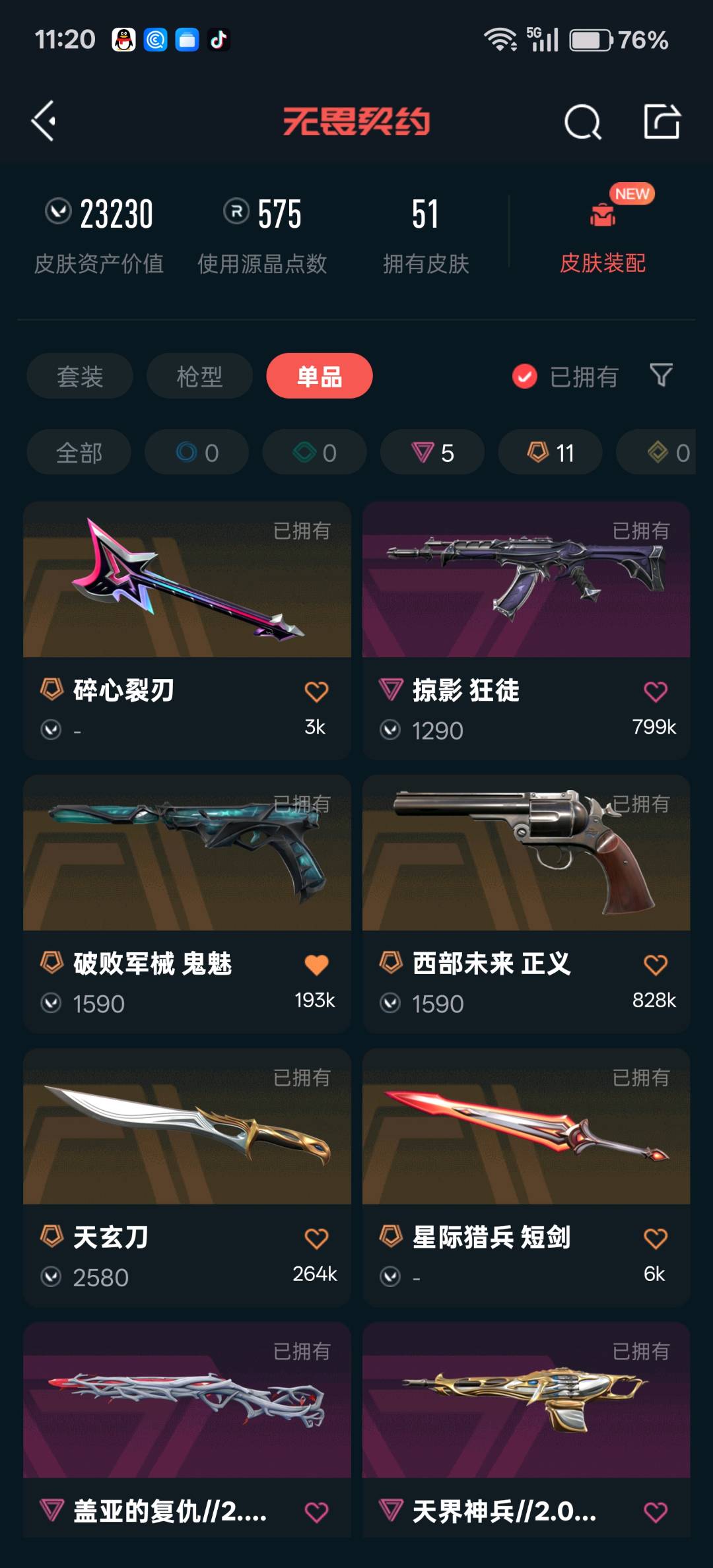Filter by the purple tier chip showing 5
This screenshot has height=1568, width=713.
click(x=432, y=453)
